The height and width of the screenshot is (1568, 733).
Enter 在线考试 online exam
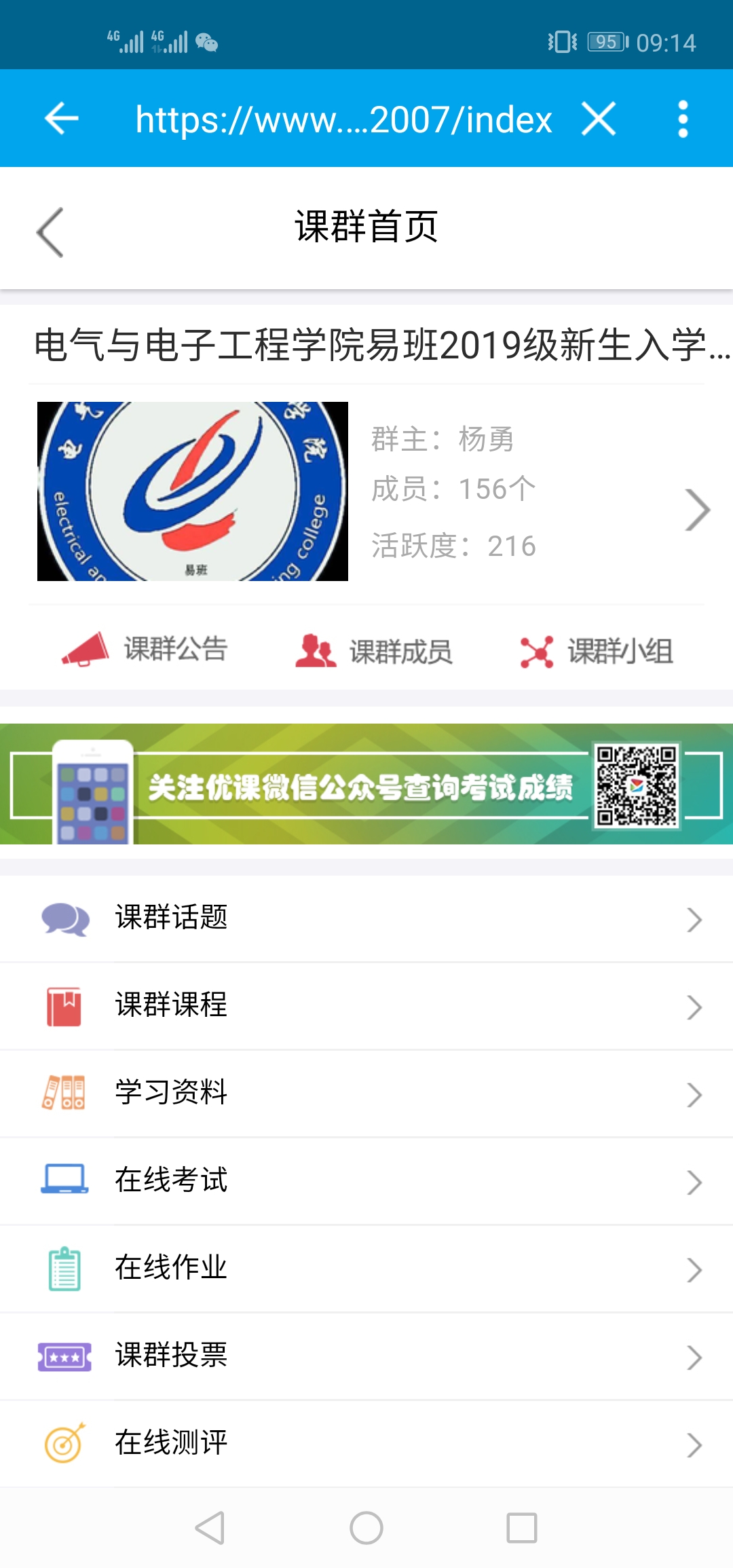(366, 1181)
